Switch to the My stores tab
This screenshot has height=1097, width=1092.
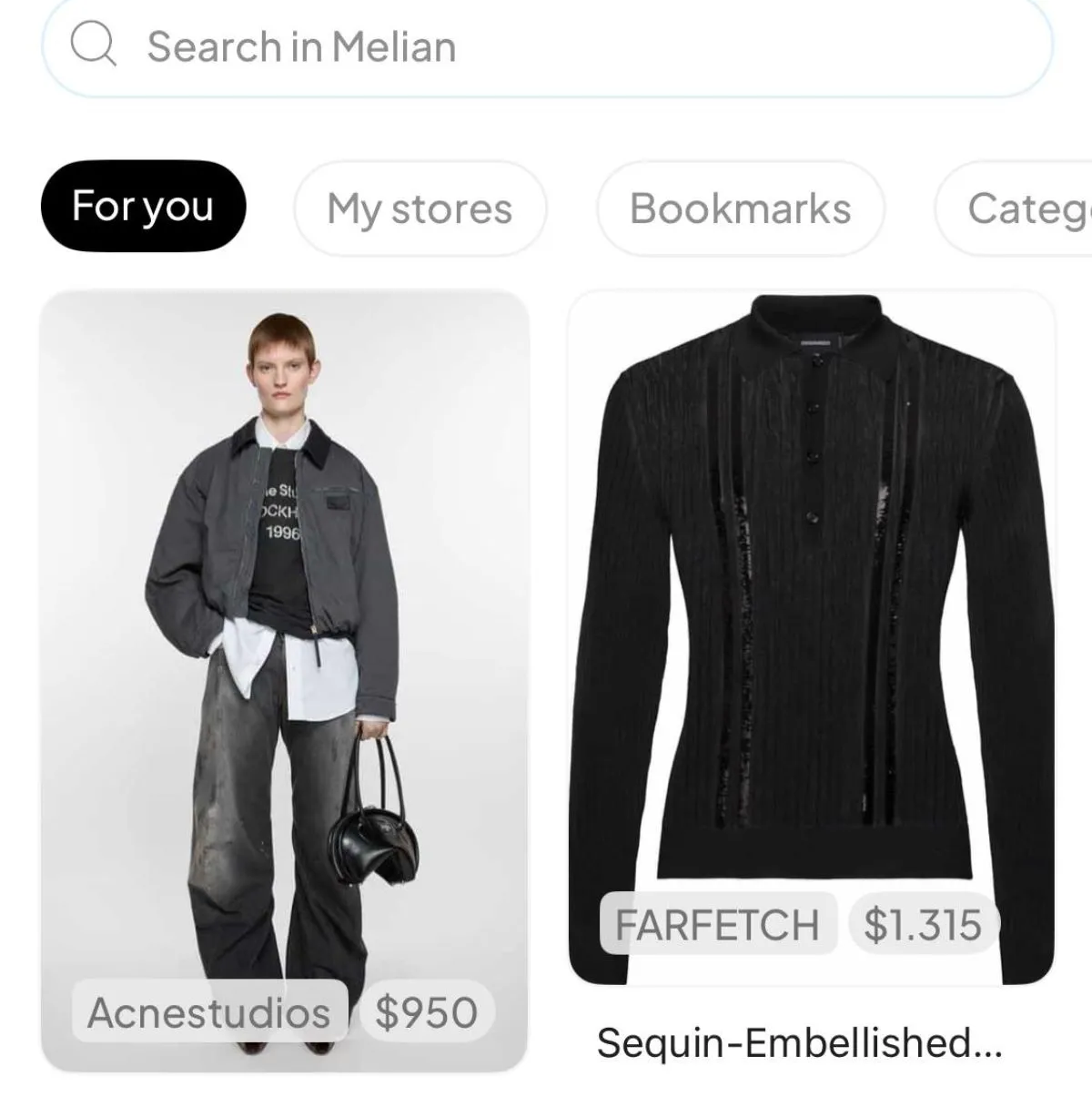click(x=420, y=208)
